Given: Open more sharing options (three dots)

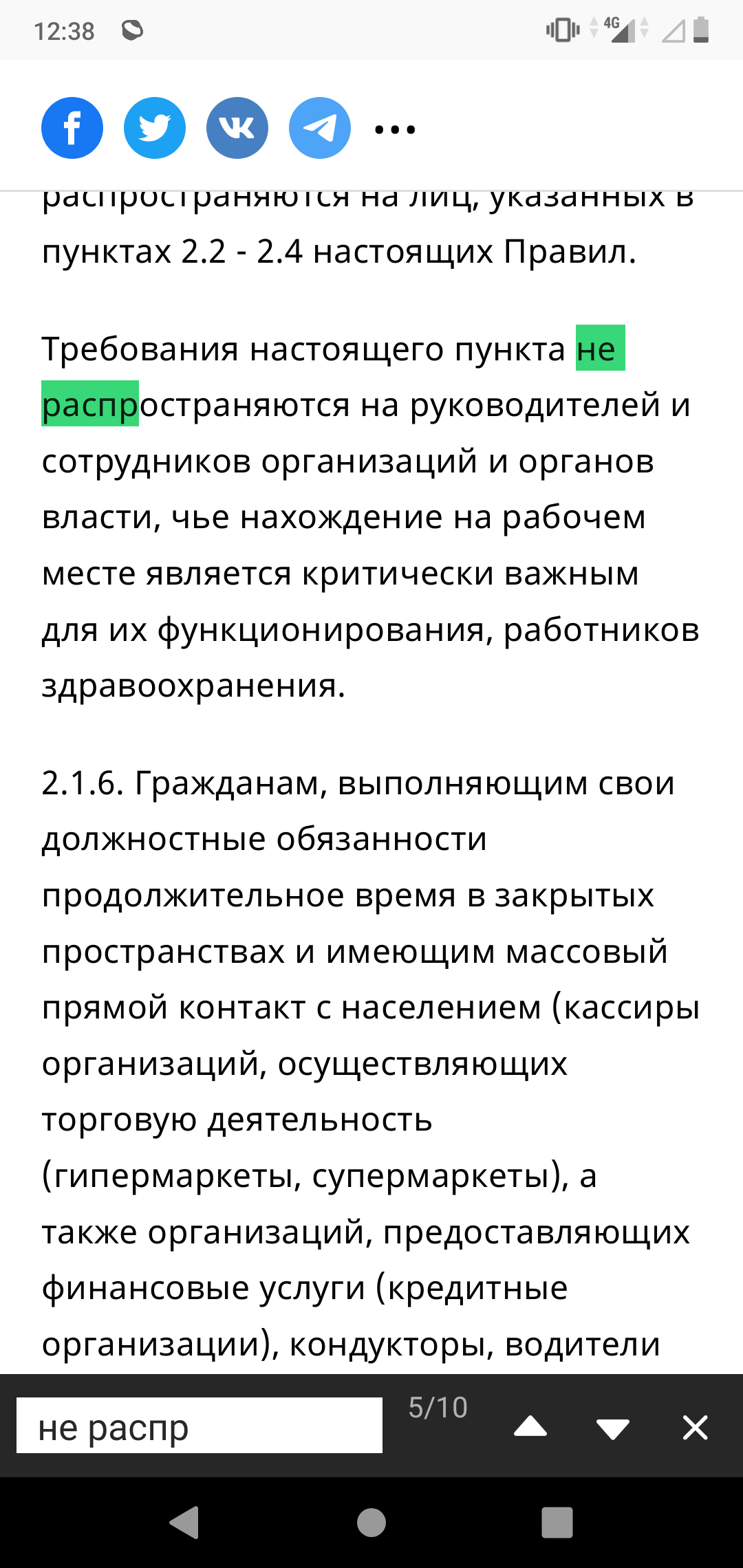Looking at the screenshot, I should coord(395,129).
